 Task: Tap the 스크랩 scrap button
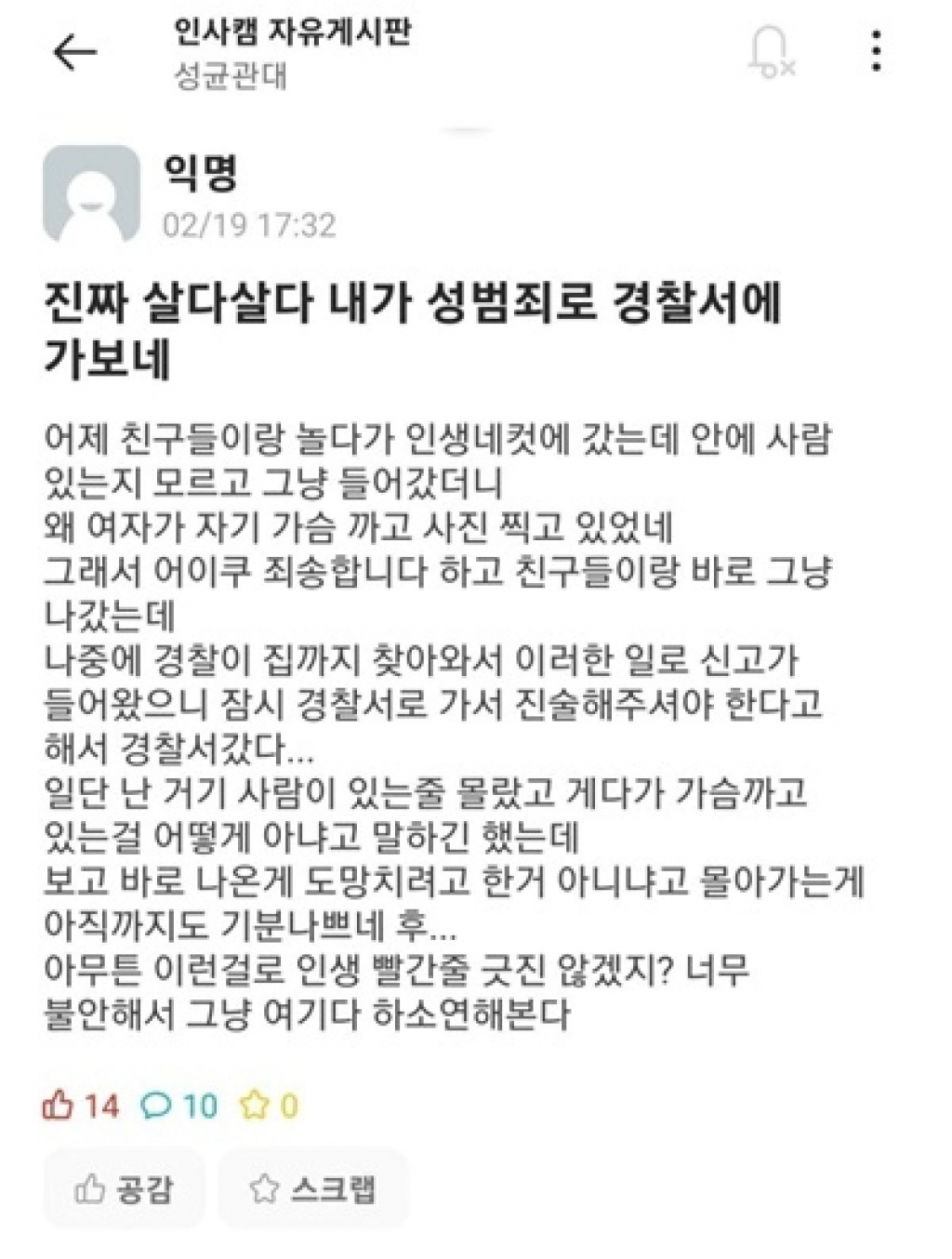pyautogui.click(x=313, y=1187)
